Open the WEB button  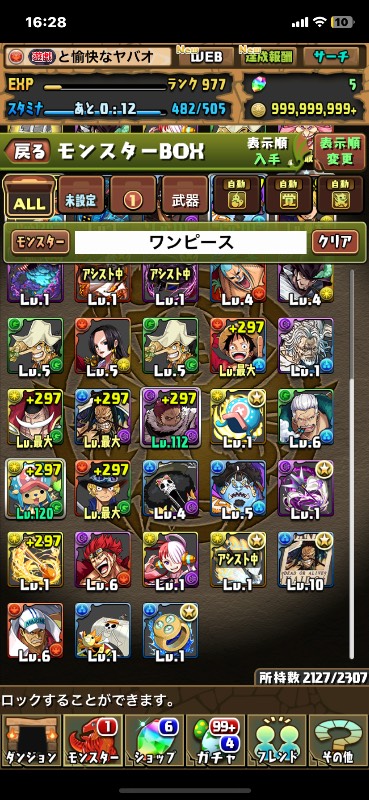pos(203,57)
